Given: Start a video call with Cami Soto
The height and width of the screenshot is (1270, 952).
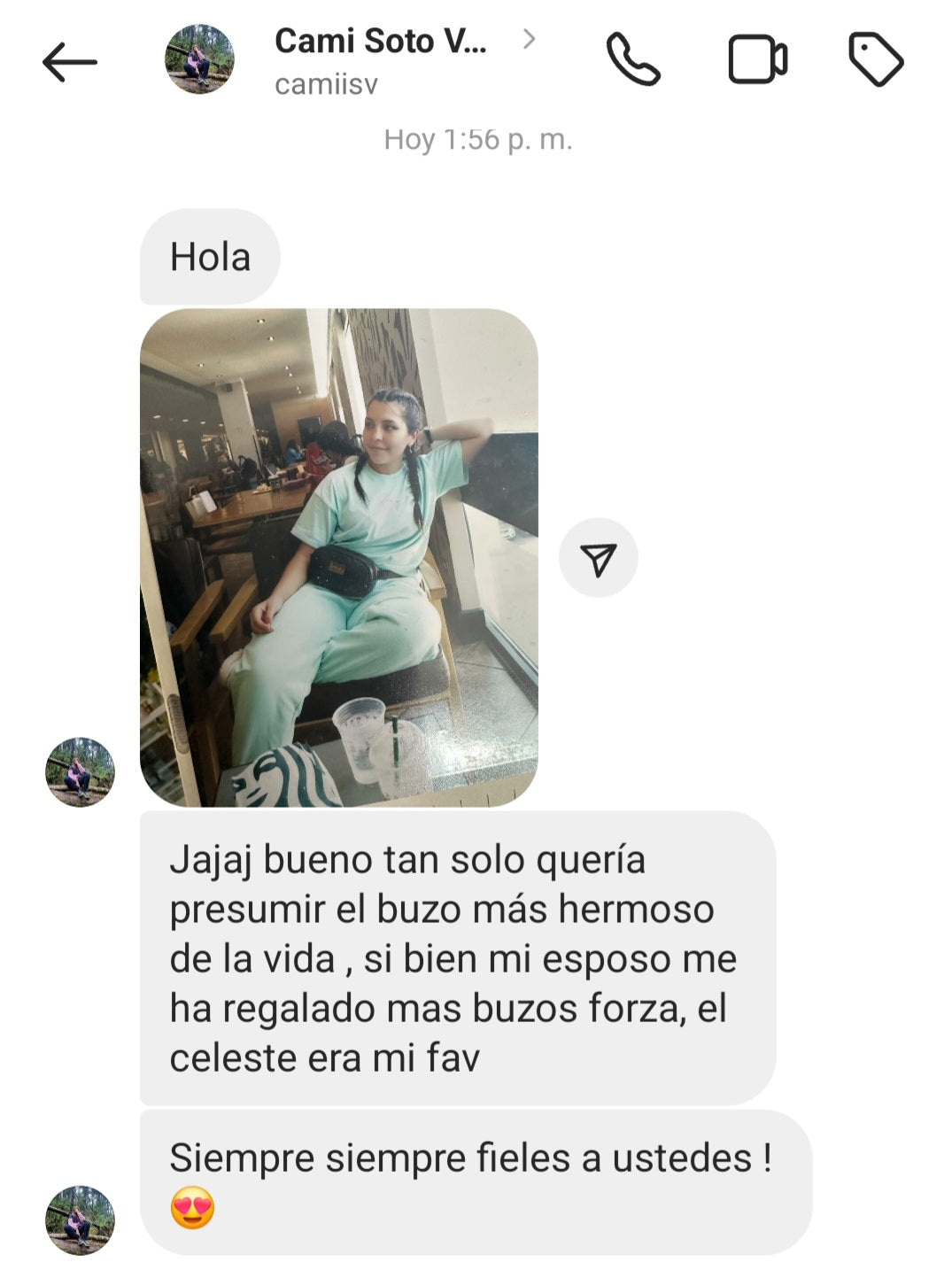Looking at the screenshot, I should [x=757, y=60].
